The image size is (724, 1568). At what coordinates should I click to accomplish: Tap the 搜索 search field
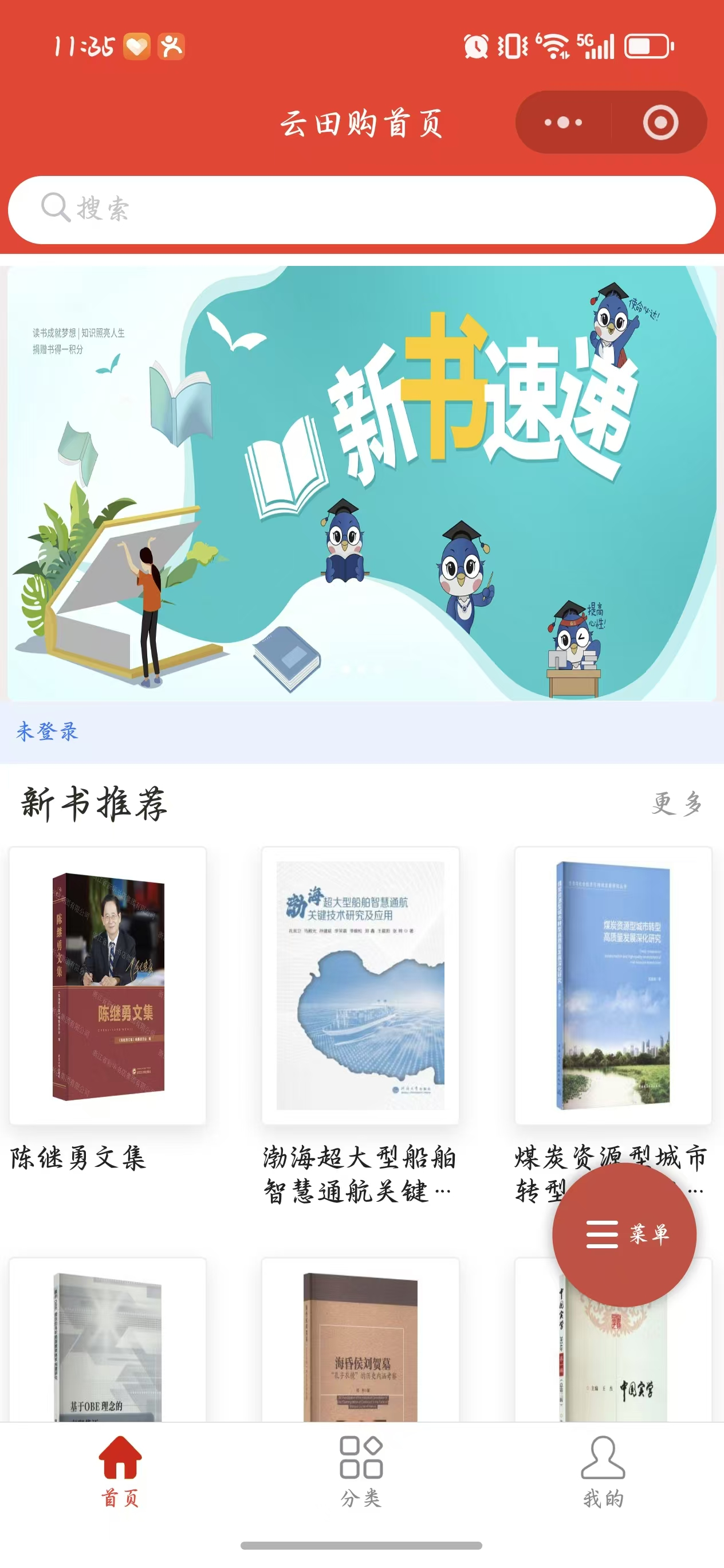[361, 209]
